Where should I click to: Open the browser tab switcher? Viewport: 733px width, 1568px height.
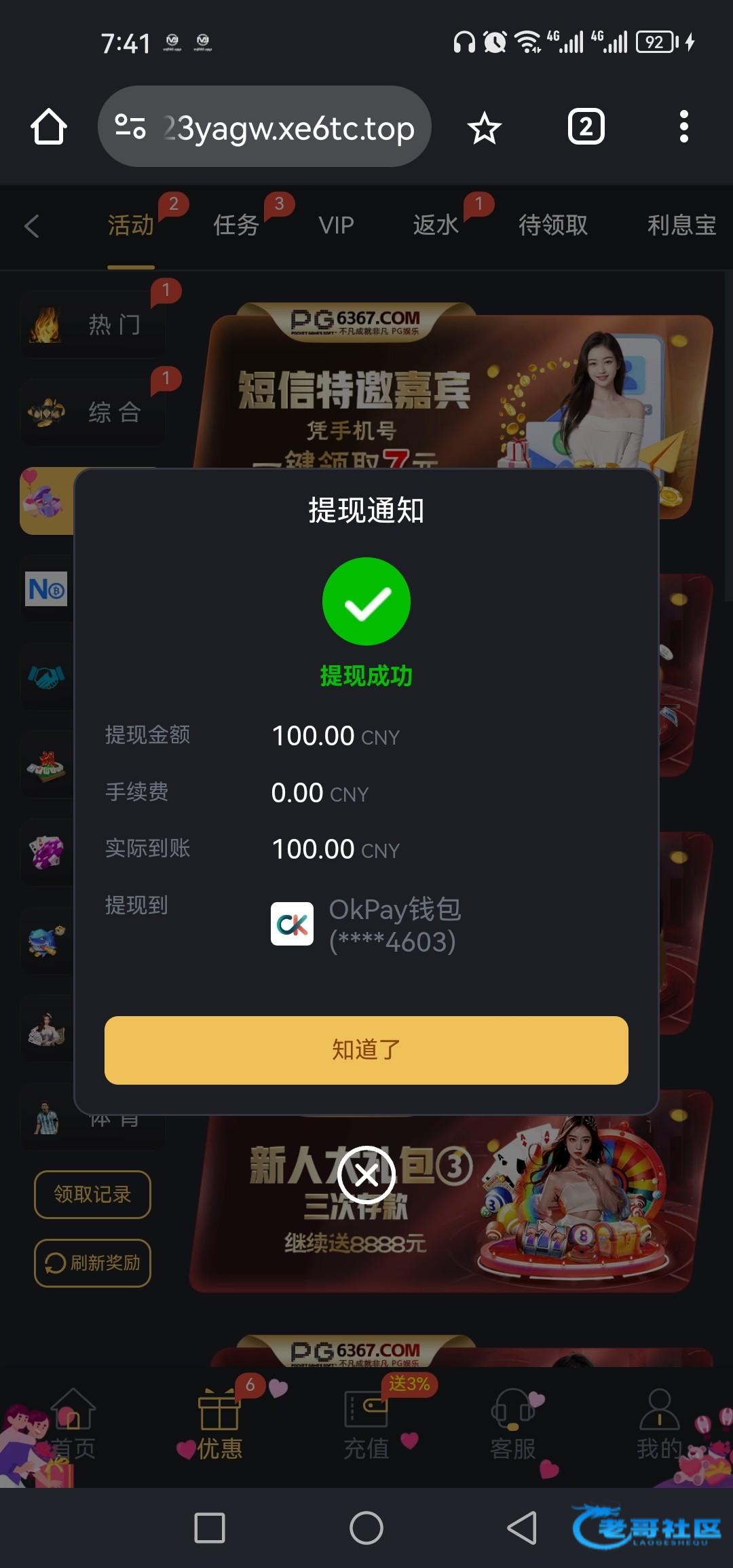pyautogui.click(x=586, y=127)
